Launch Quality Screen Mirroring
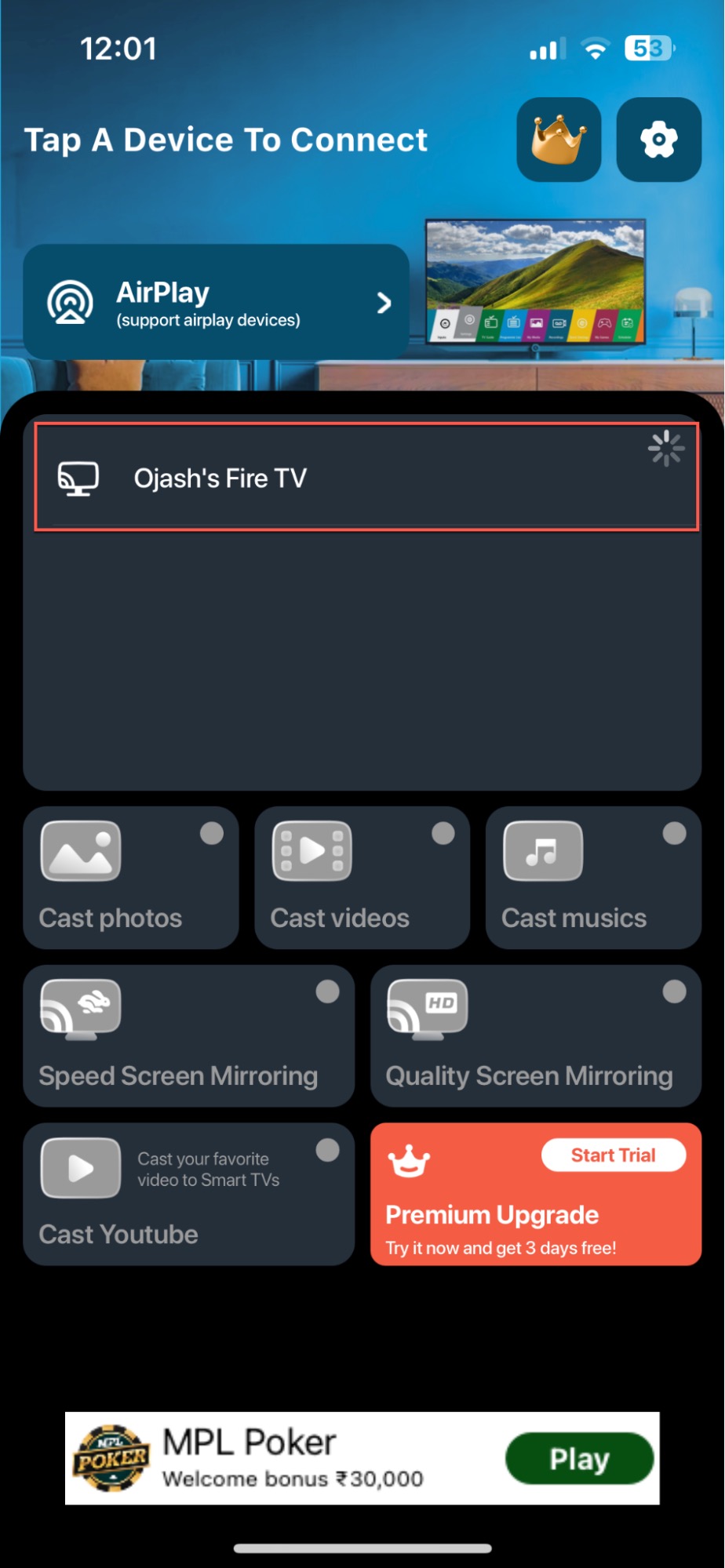 click(x=536, y=1035)
